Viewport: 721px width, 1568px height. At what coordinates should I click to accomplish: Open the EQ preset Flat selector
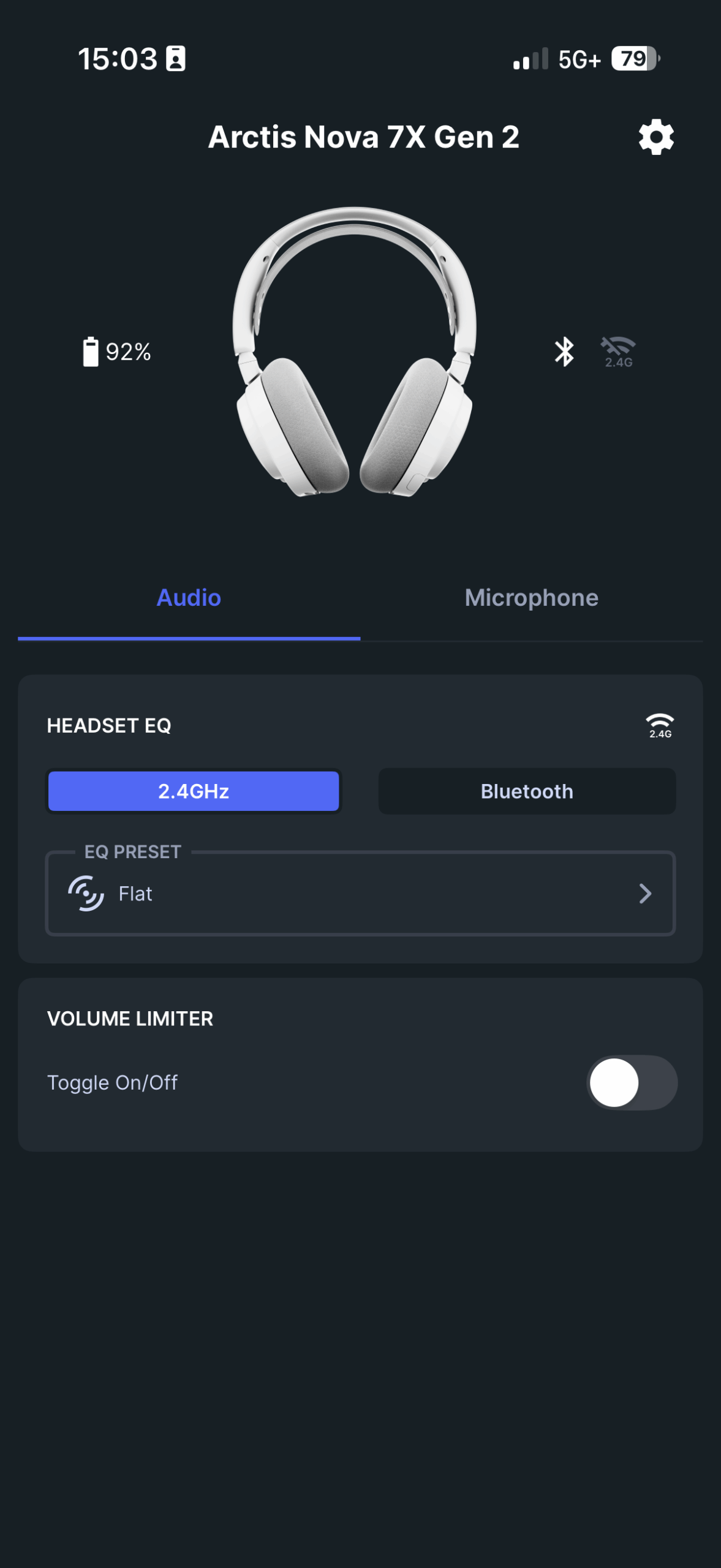[x=360, y=894]
